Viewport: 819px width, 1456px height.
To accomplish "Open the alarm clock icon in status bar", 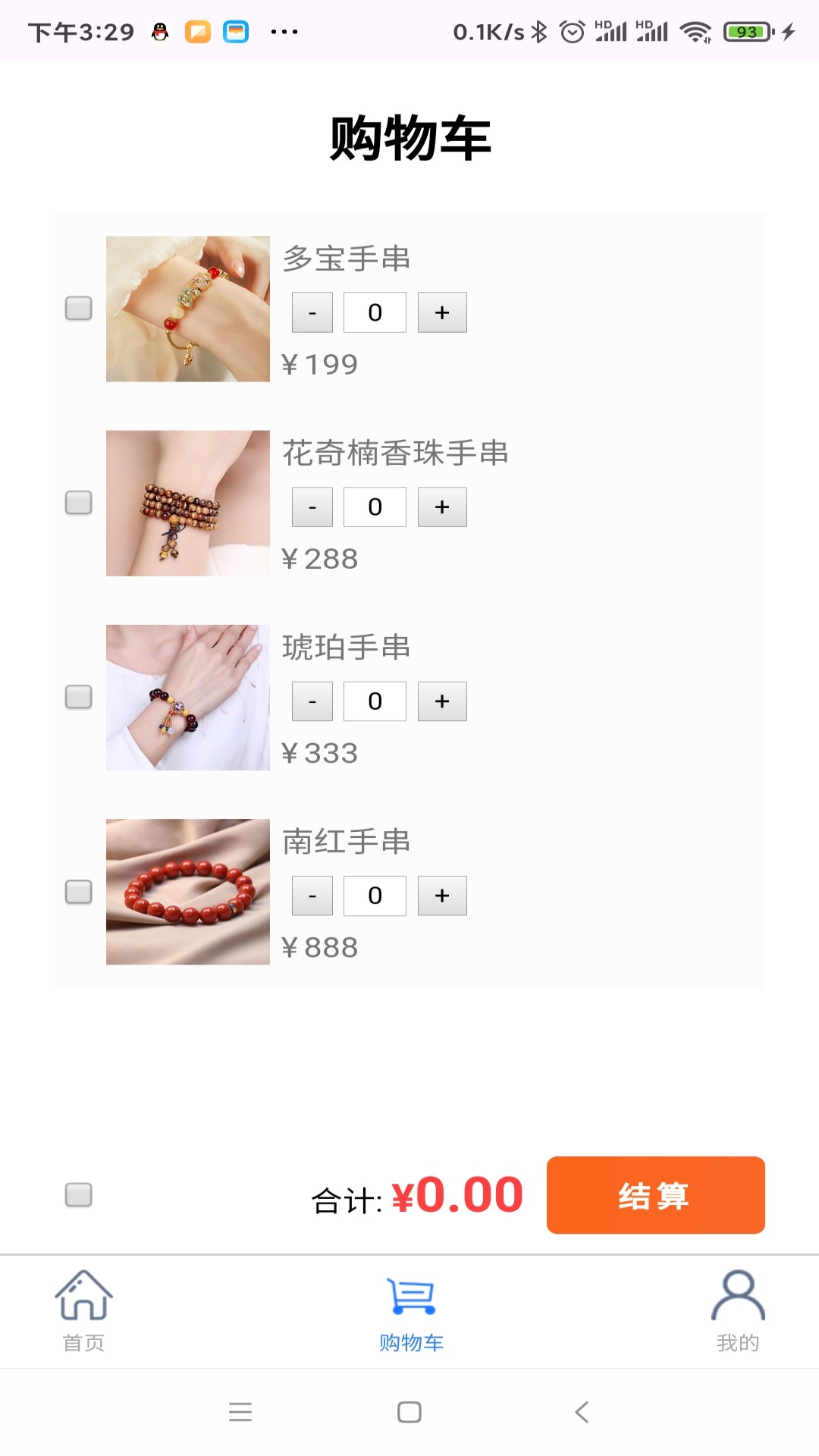I will [573, 32].
